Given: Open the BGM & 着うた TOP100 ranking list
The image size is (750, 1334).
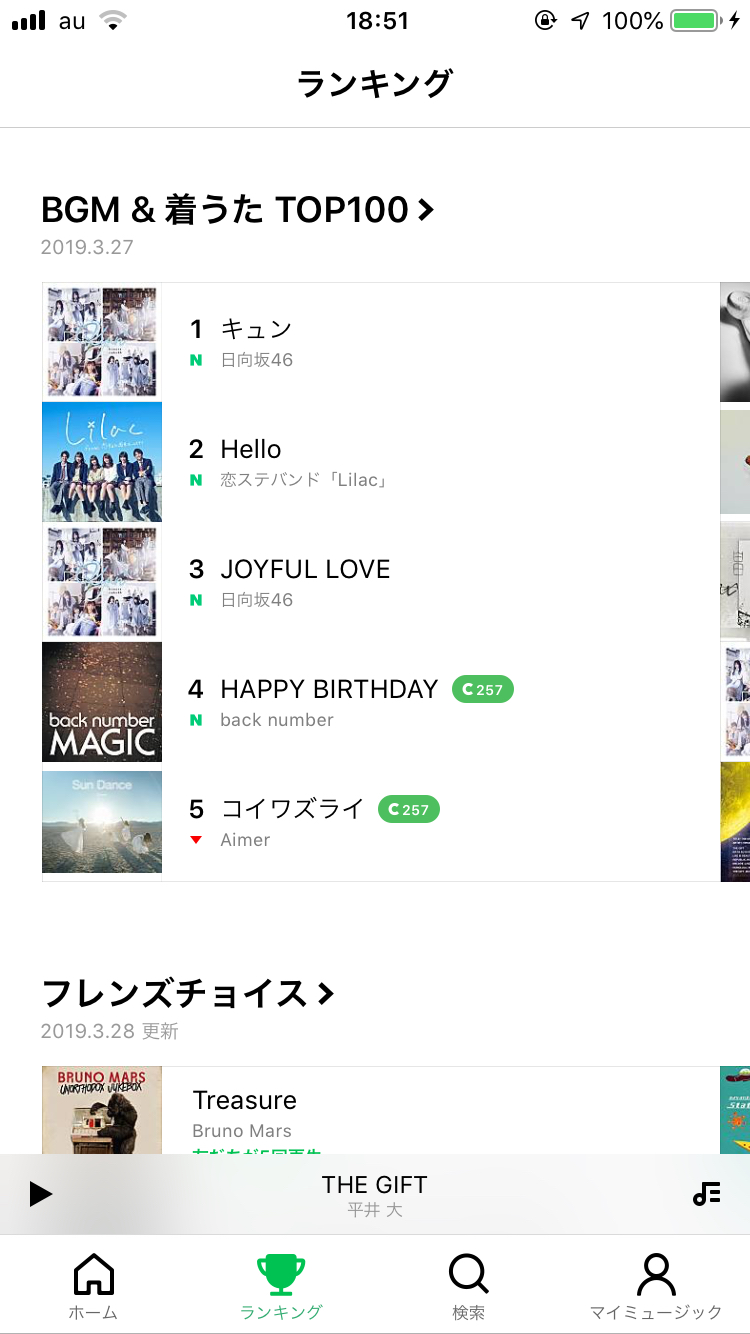Looking at the screenshot, I should (x=237, y=210).
